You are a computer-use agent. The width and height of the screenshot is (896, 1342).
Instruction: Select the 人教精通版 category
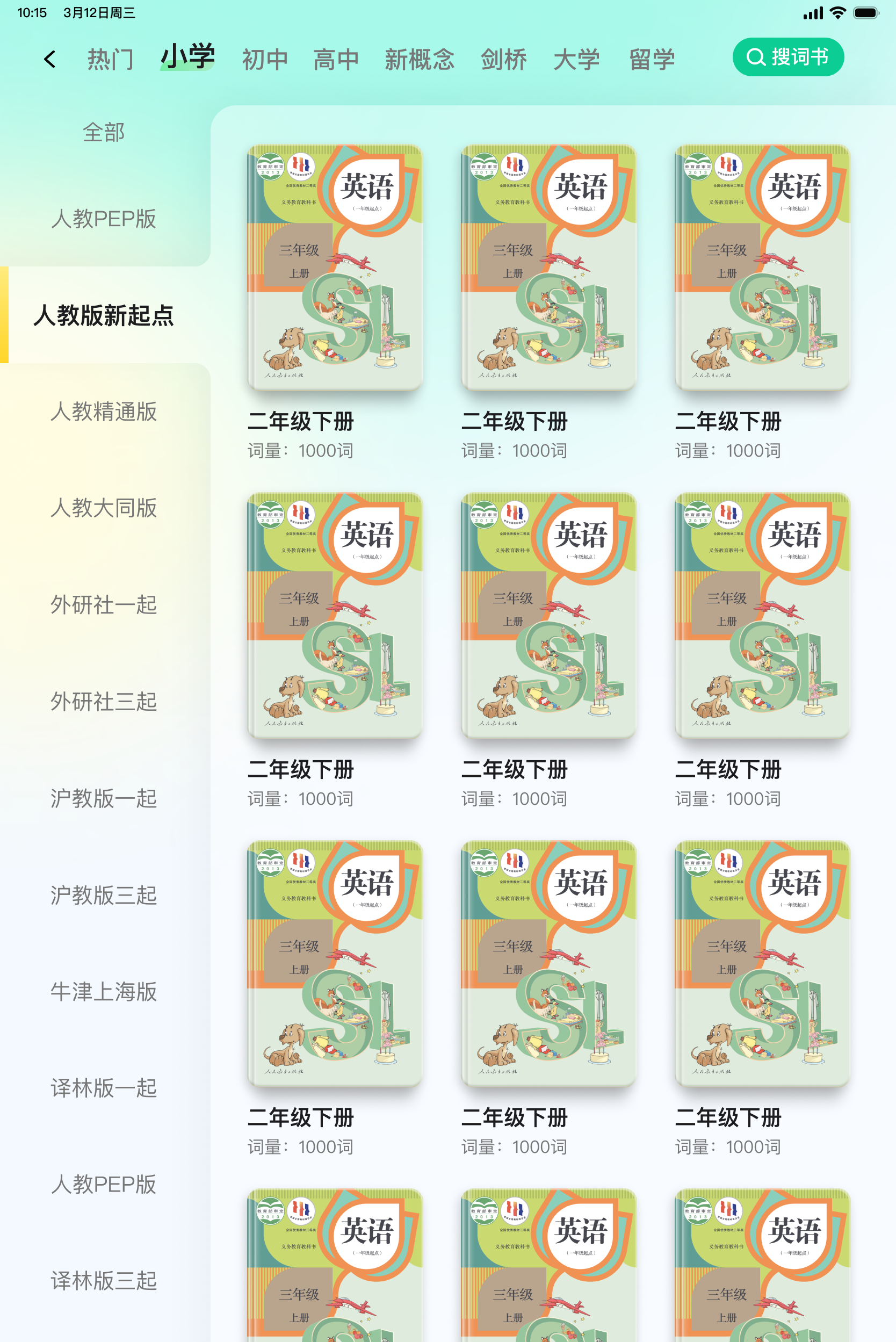coord(104,413)
